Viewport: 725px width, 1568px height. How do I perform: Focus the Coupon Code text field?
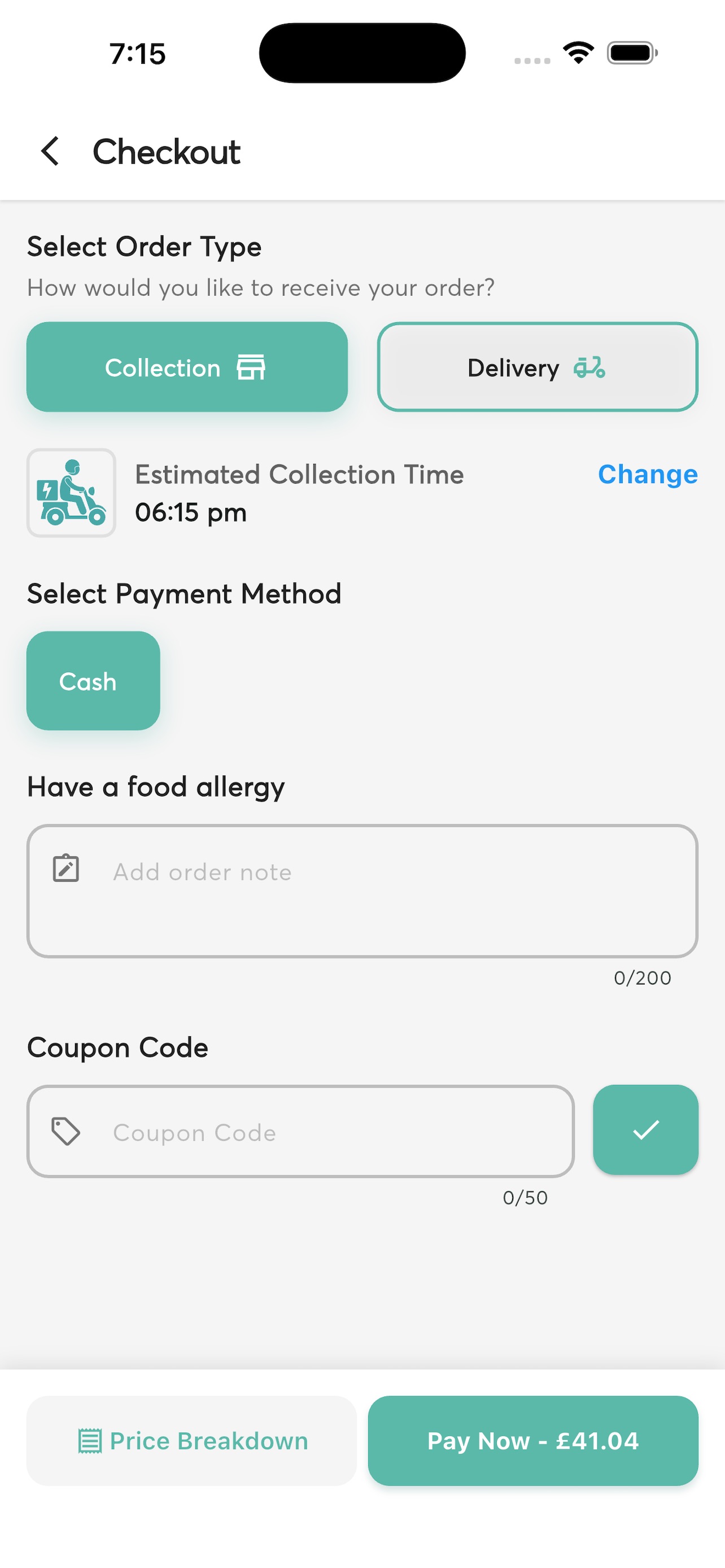point(301,1132)
